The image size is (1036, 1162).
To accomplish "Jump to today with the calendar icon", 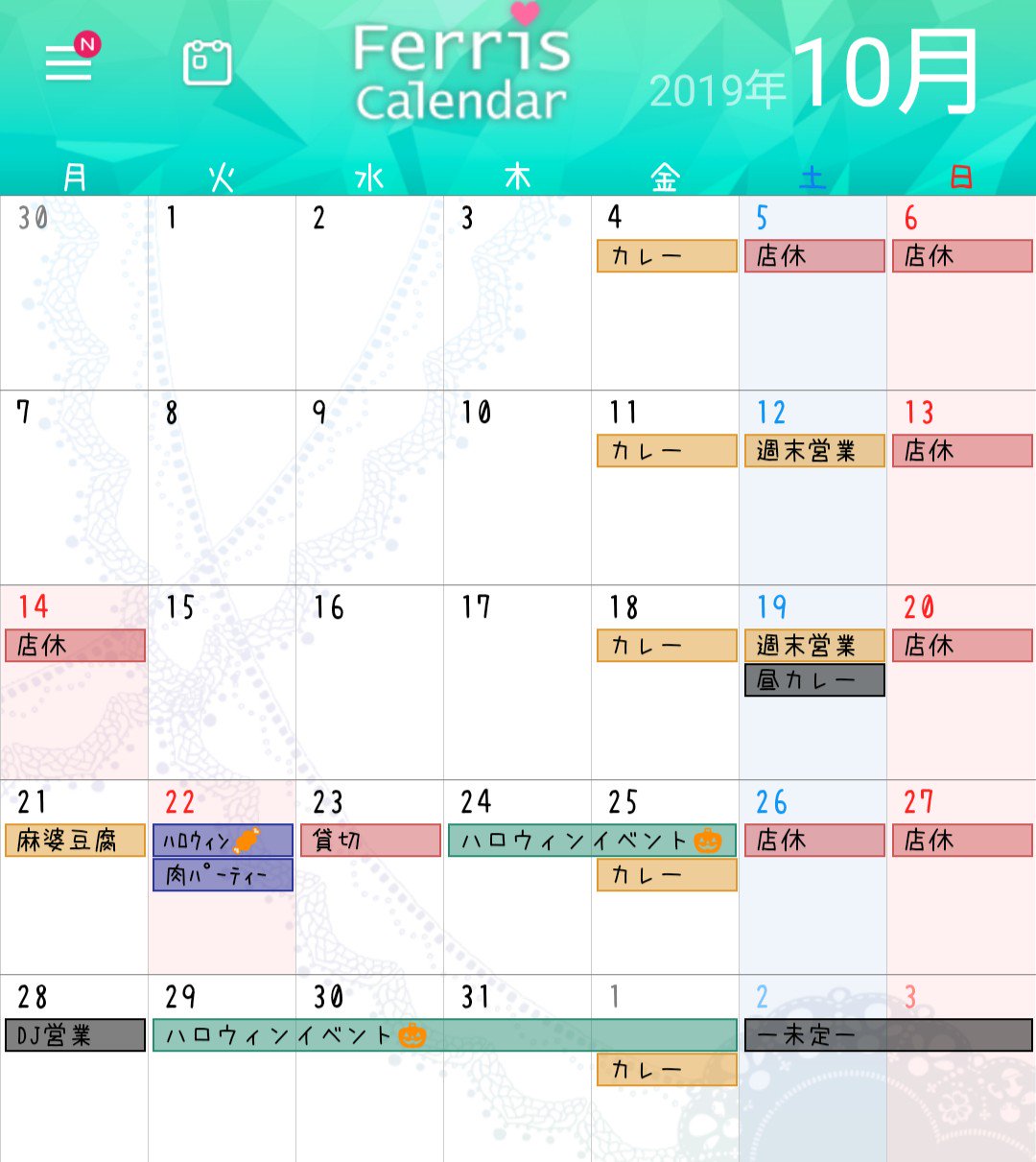I will [x=207, y=63].
